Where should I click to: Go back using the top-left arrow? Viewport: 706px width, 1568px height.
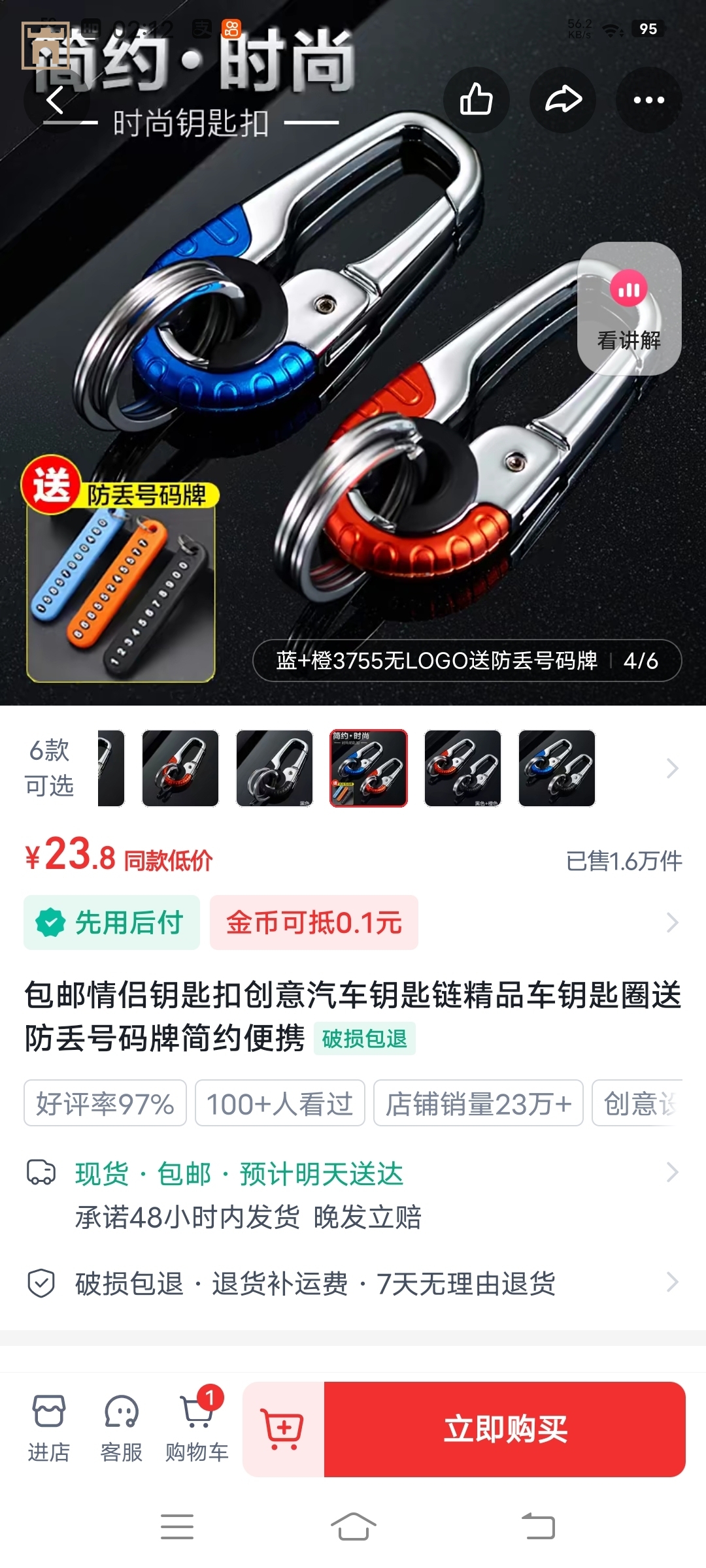[x=56, y=100]
